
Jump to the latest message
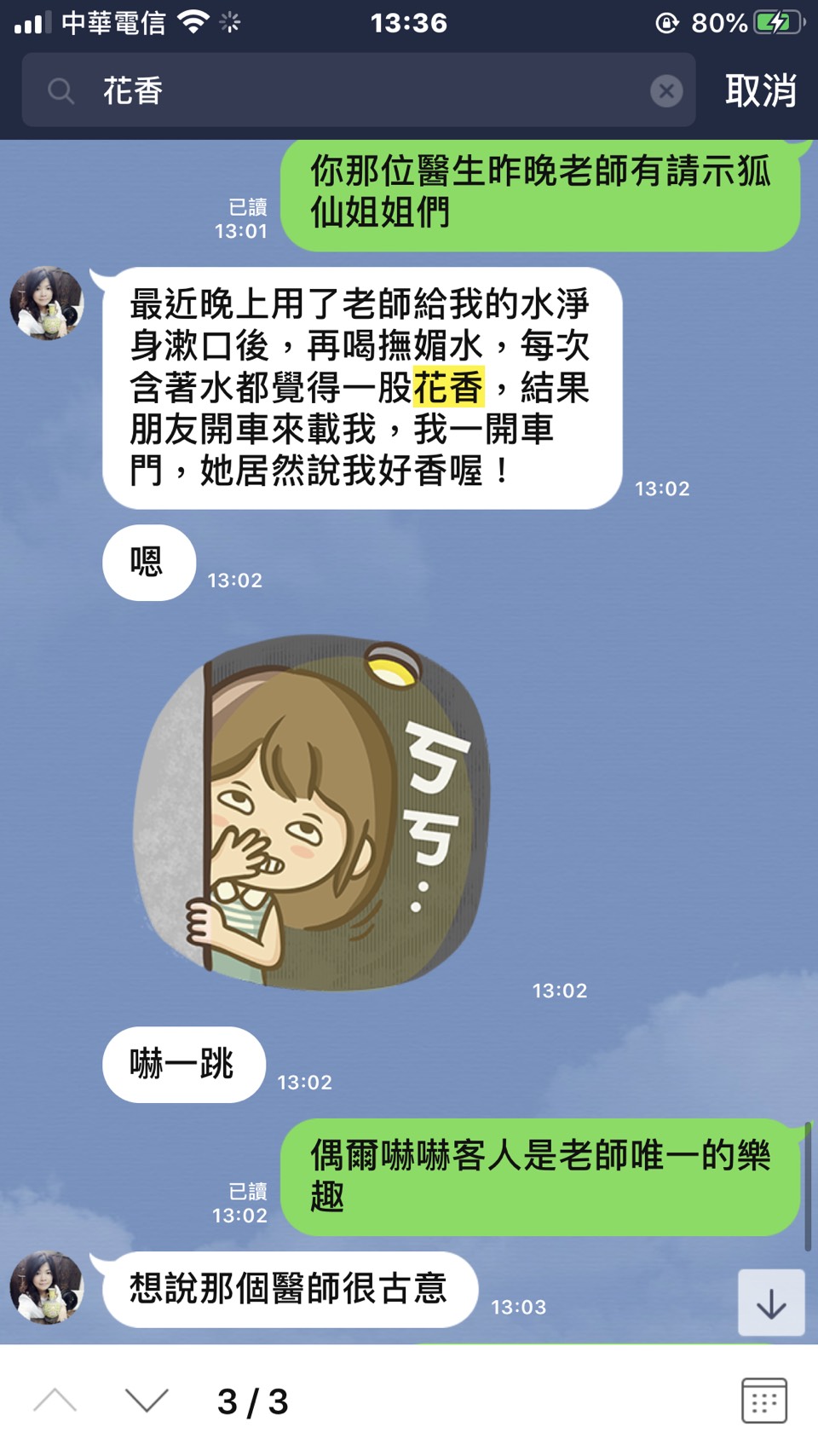(770, 1303)
